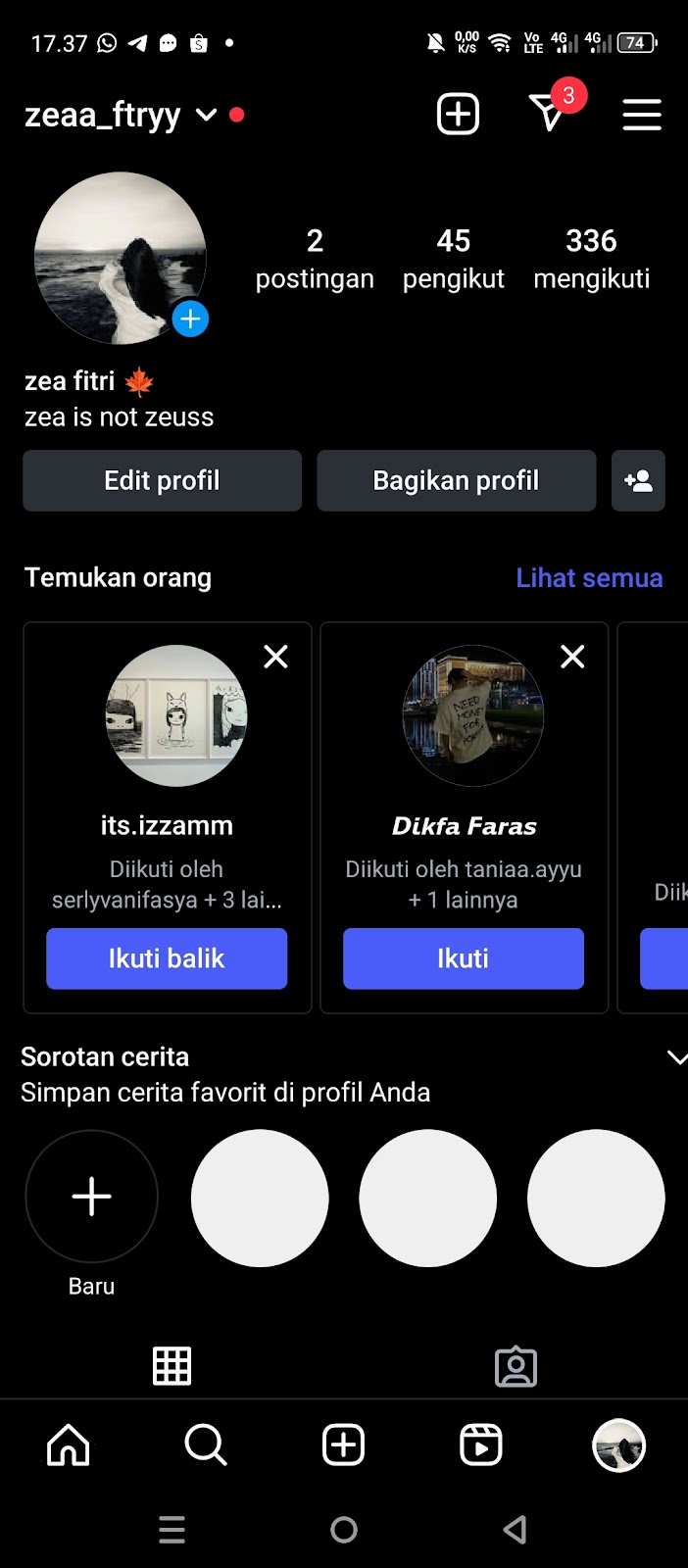688x1568 pixels.
Task: View the 336 mengikuti list
Action: (x=591, y=258)
